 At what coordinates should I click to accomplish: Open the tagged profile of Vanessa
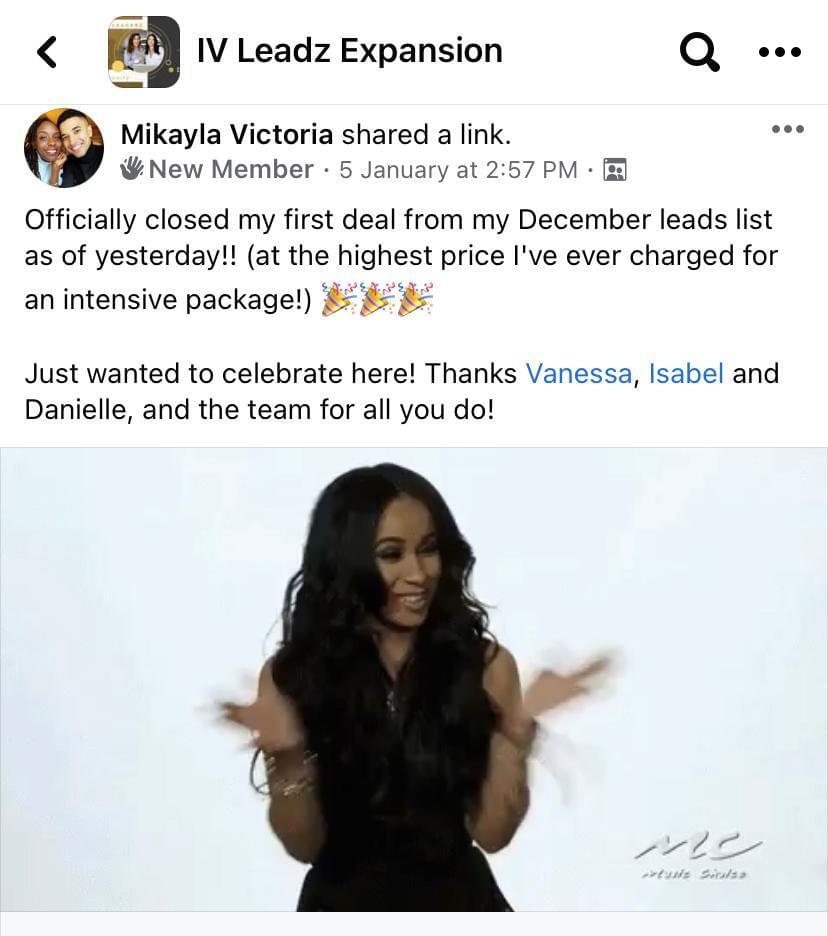[x=578, y=374]
